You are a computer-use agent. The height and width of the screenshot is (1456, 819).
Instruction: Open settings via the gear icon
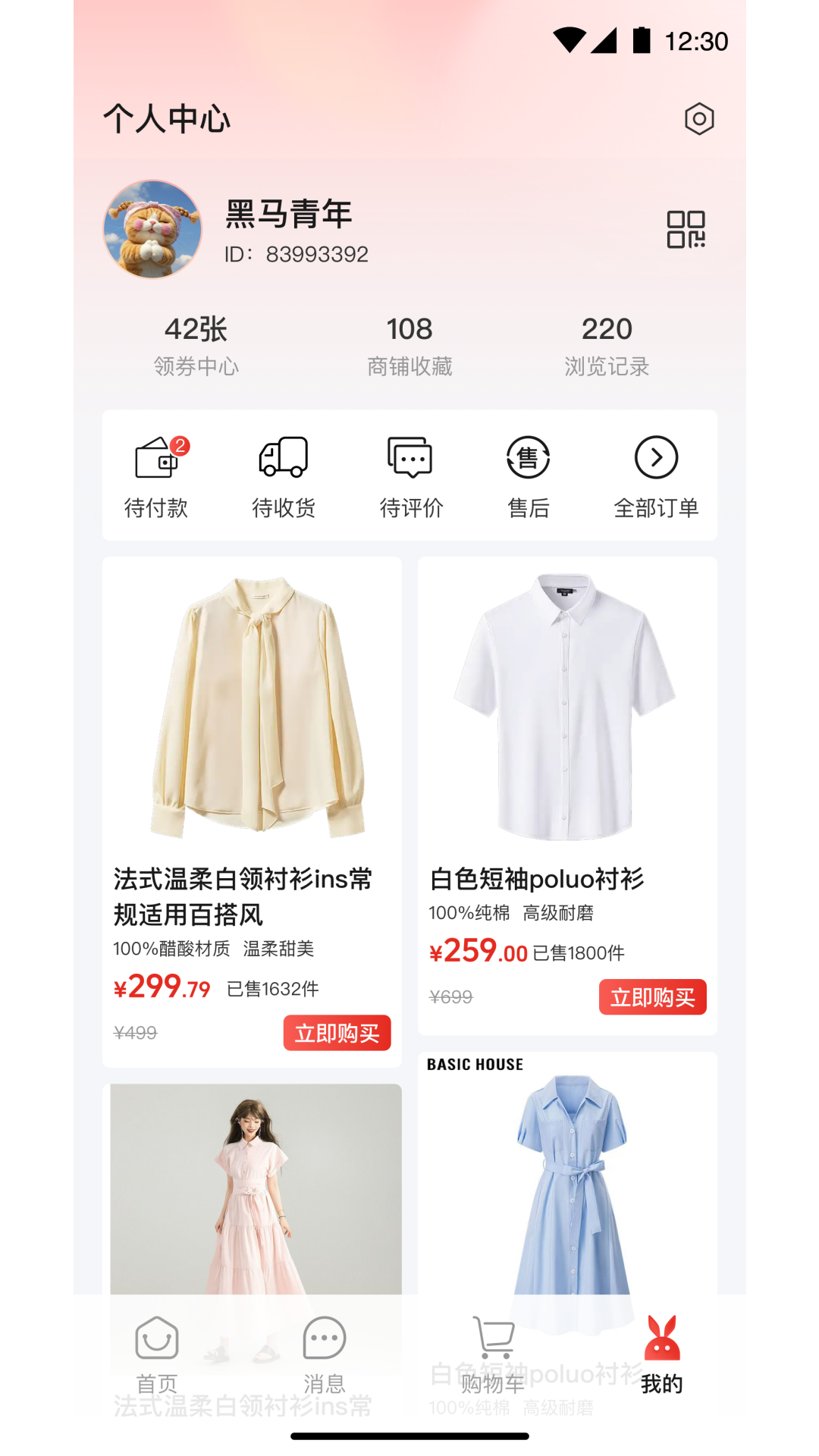point(699,118)
